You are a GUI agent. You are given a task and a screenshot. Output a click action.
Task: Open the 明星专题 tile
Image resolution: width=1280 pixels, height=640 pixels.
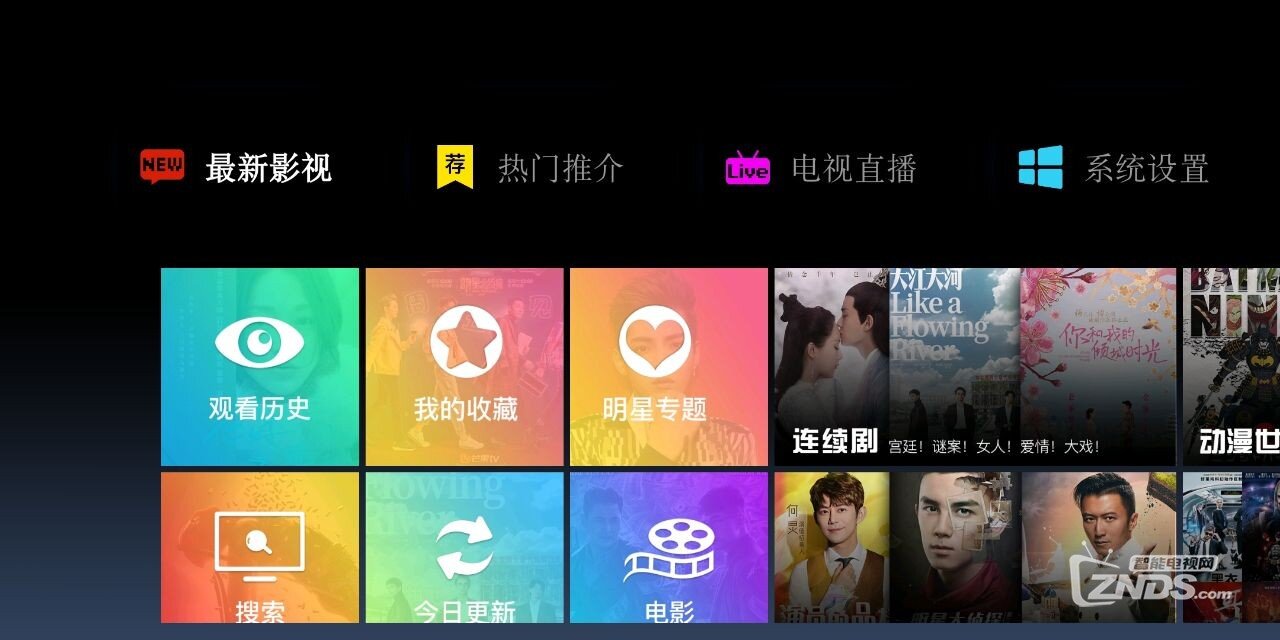point(669,366)
